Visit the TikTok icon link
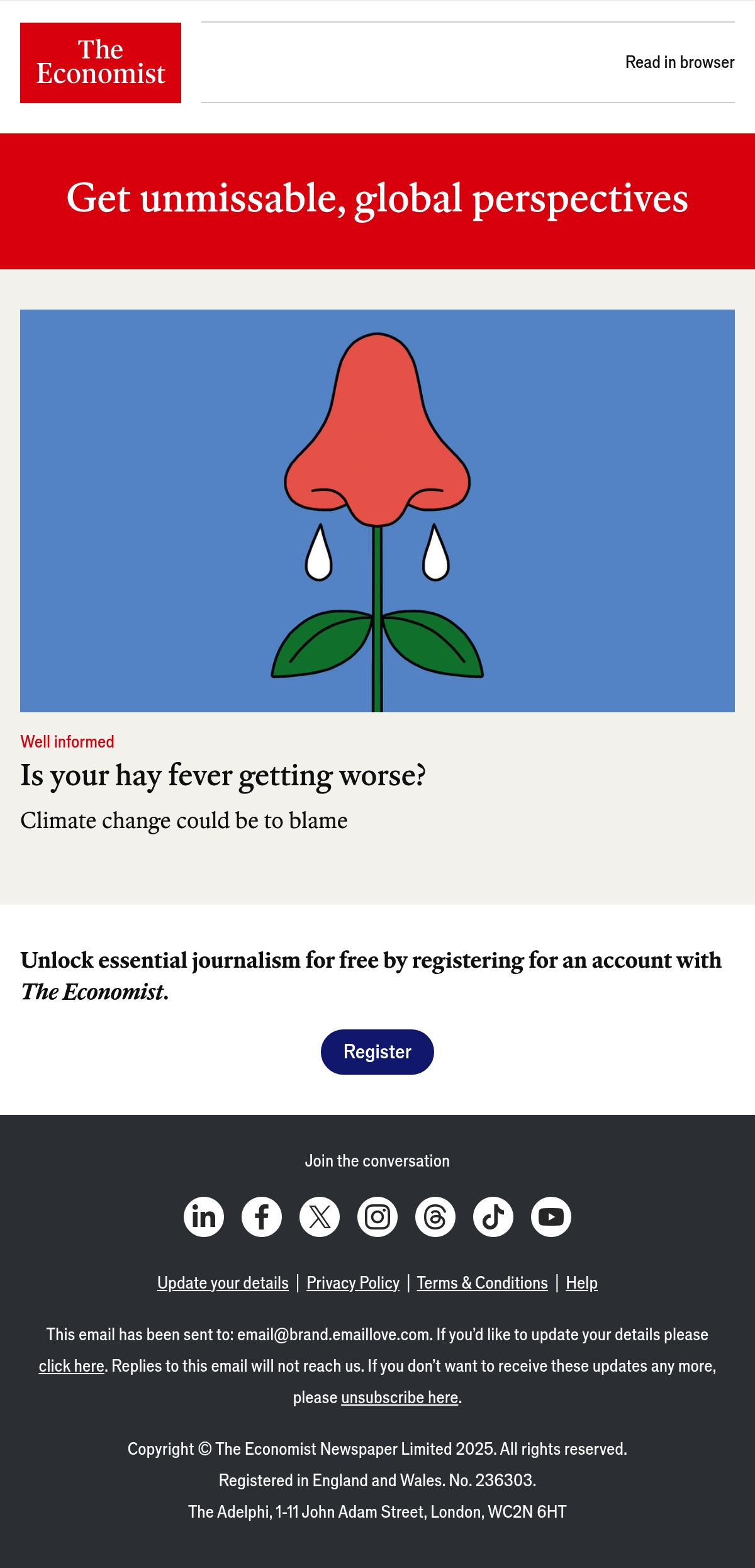Viewport: 755px width, 1568px height. (493, 1217)
